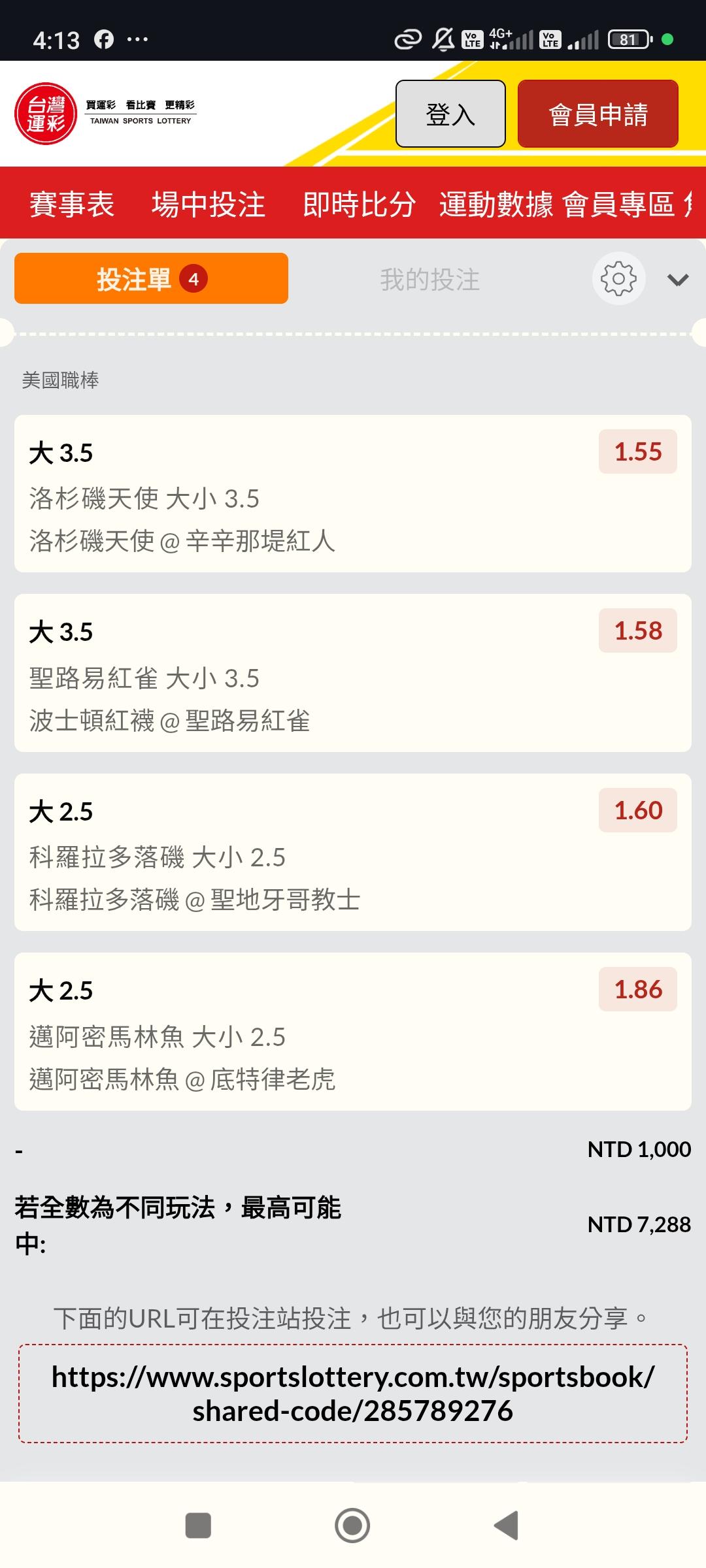Switch to 我的投注 tab
The height and width of the screenshot is (1568, 706).
pyautogui.click(x=429, y=280)
